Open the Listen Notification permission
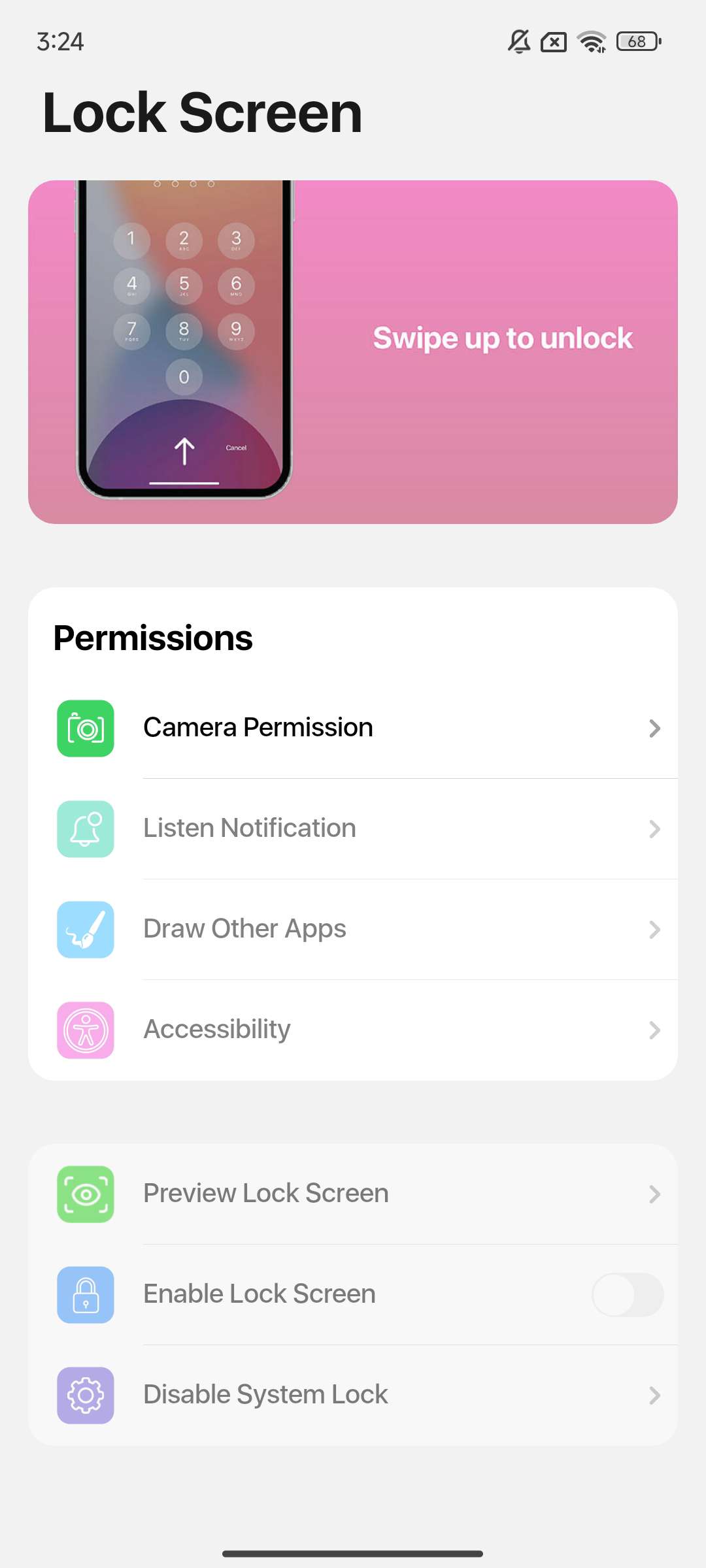 pos(353,828)
